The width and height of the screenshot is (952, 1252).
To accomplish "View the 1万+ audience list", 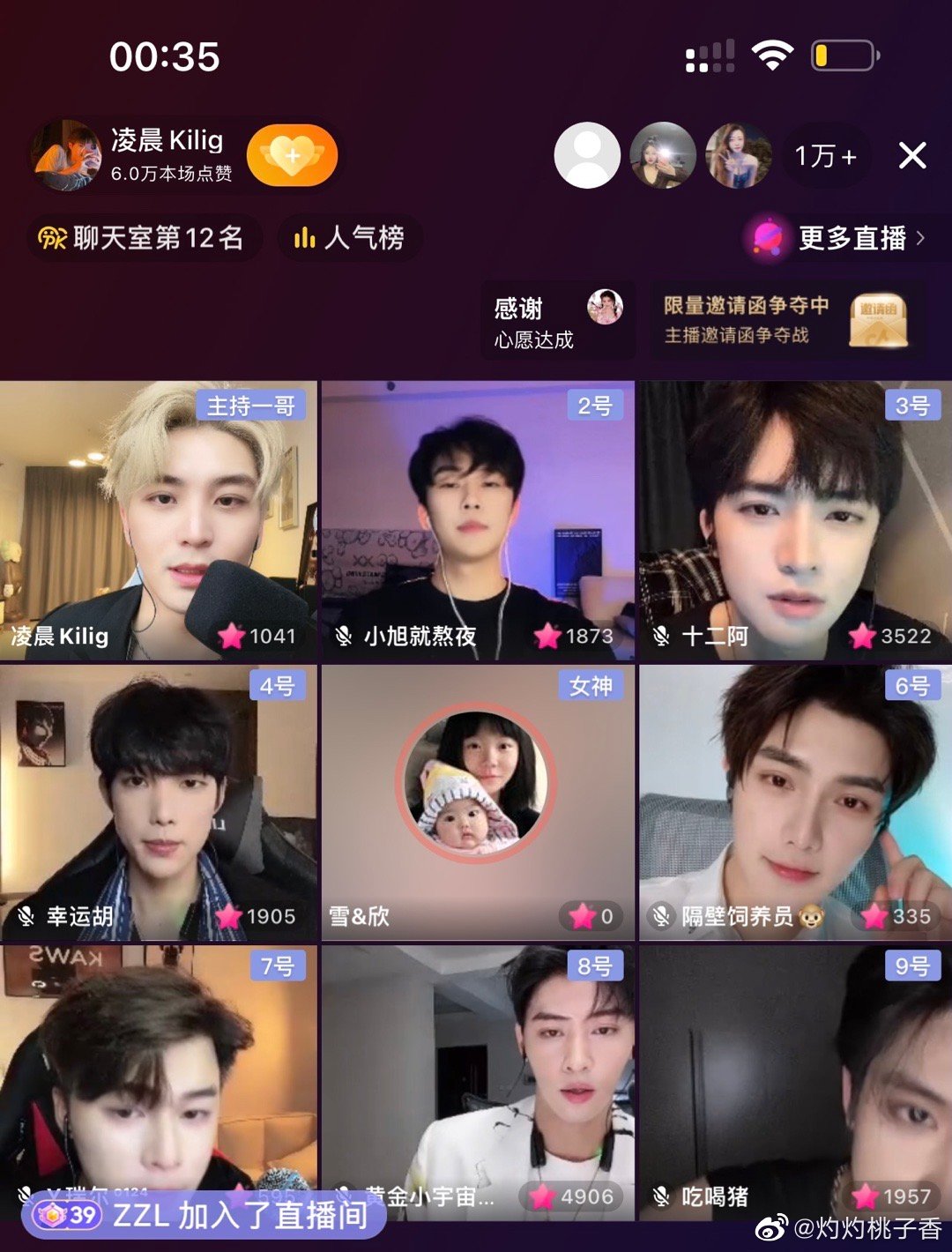I will [825, 156].
